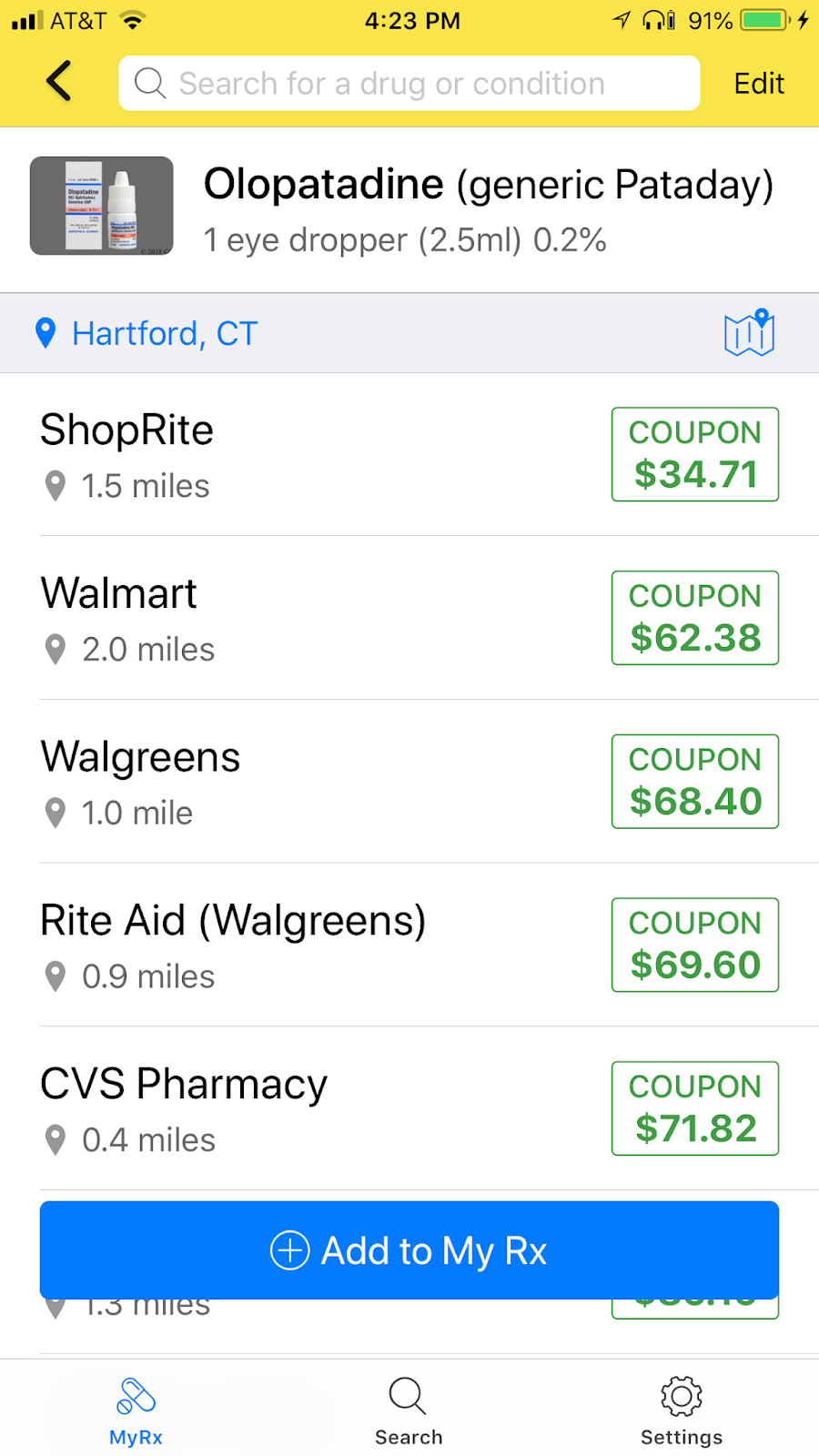
Task: Get the $62.38 Walmart coupon
Action: coord(694,618)
